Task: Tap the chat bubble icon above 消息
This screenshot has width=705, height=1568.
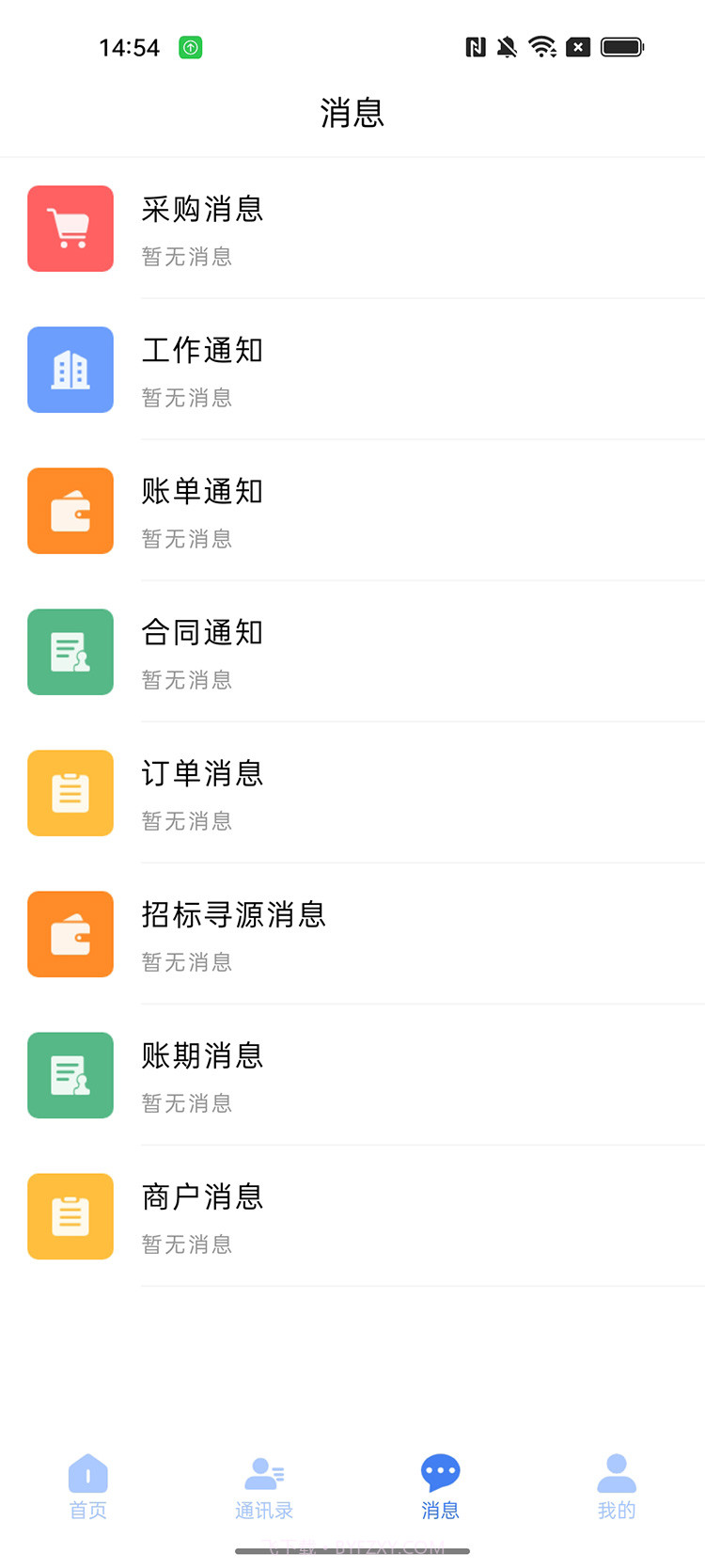Action: (440, 1470)
